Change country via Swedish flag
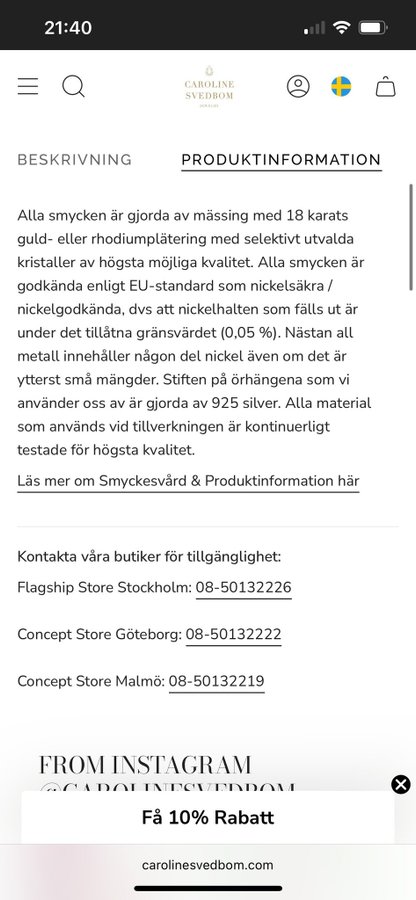The height and width of the screenshot is (900, 416). pyautogui.click(x=341, y=86)
